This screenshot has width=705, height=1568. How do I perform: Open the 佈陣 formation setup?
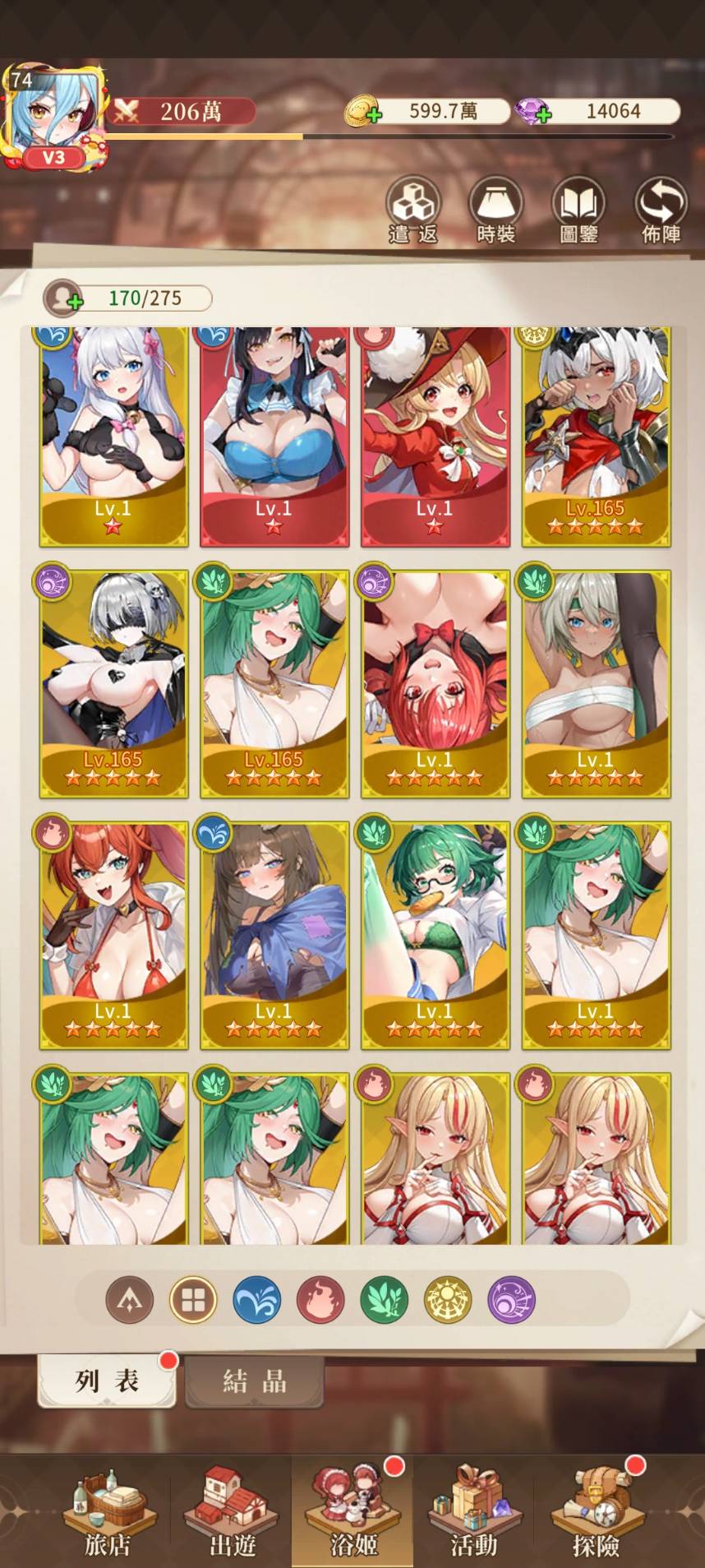(661, 209)
